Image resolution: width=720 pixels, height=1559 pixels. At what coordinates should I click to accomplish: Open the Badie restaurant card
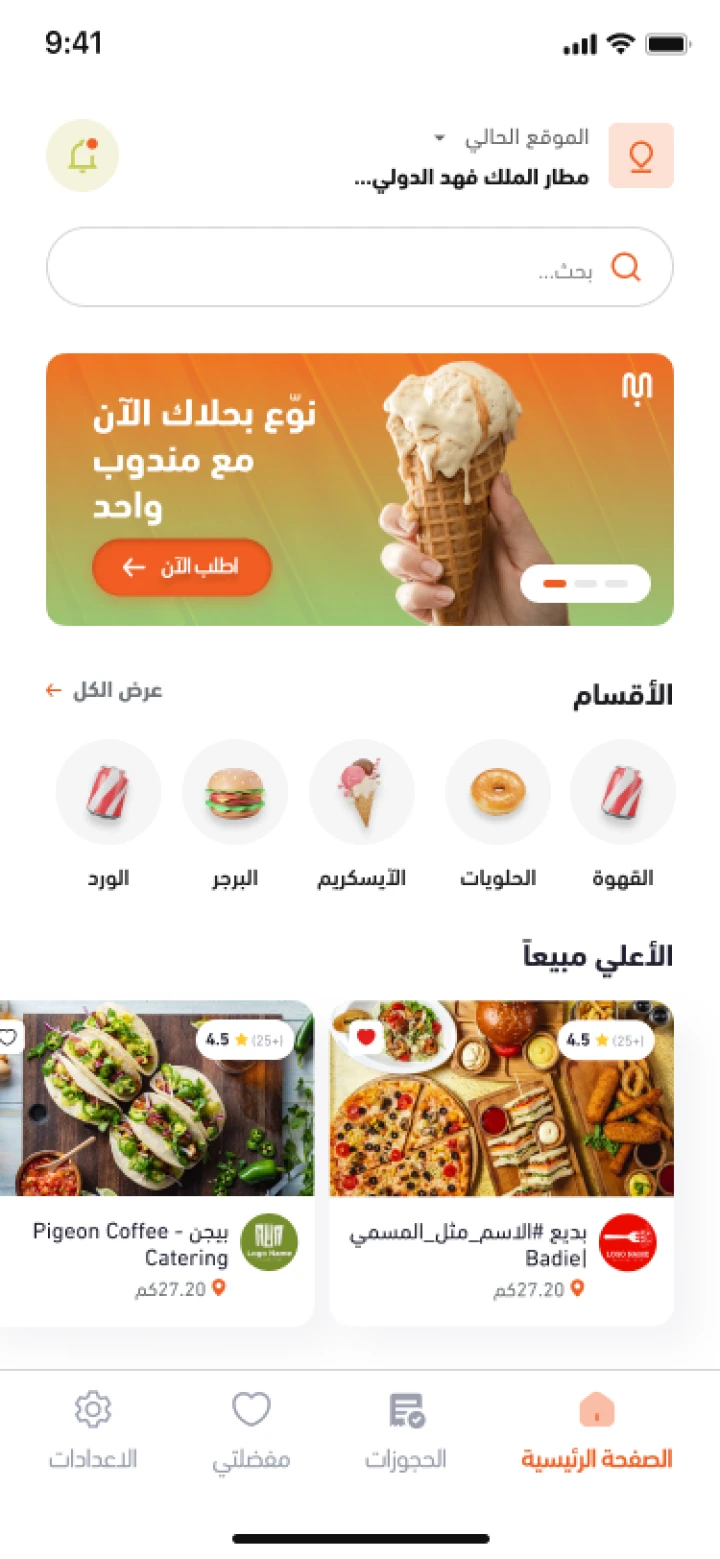coord(501,1162)
